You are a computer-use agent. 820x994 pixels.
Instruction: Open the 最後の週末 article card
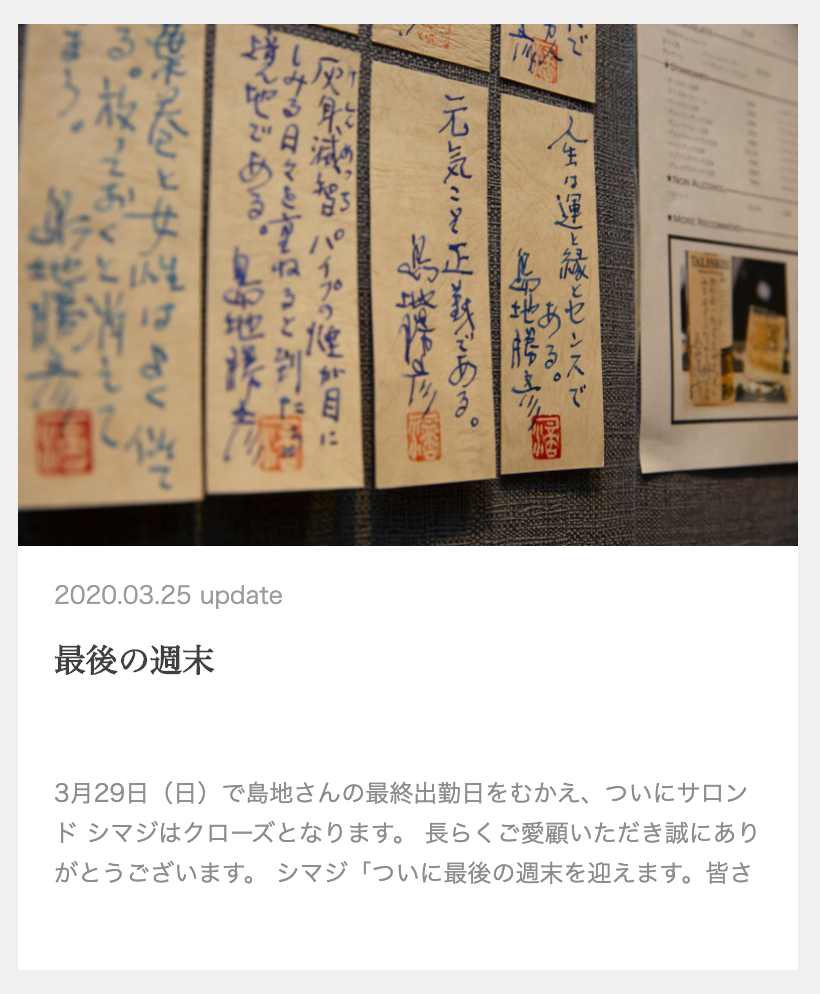pos(407,497)
